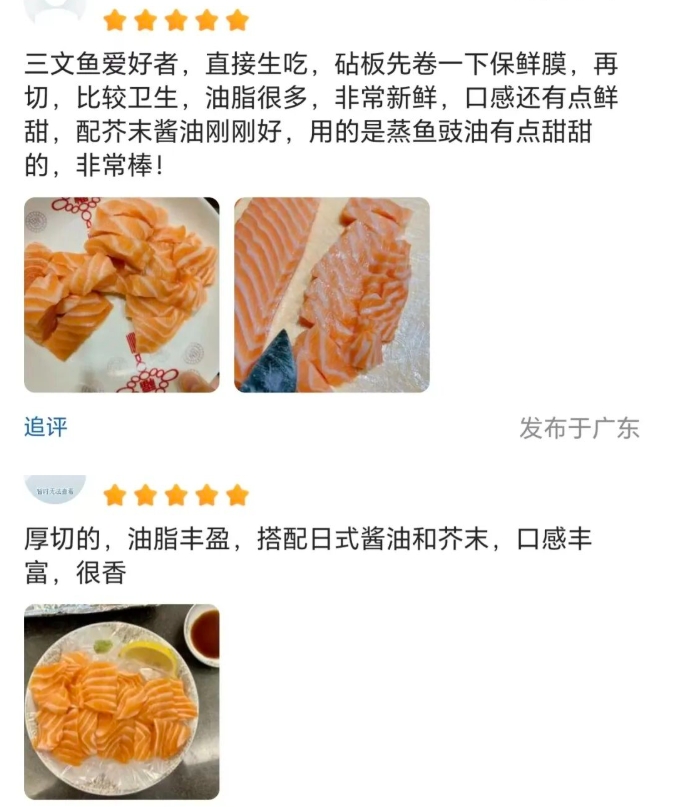View the profile of the 三文鱼爱好者 reviewer
The width and height of the screenshot is (684, 807).
pyautogui.click(x=55, y=12)
